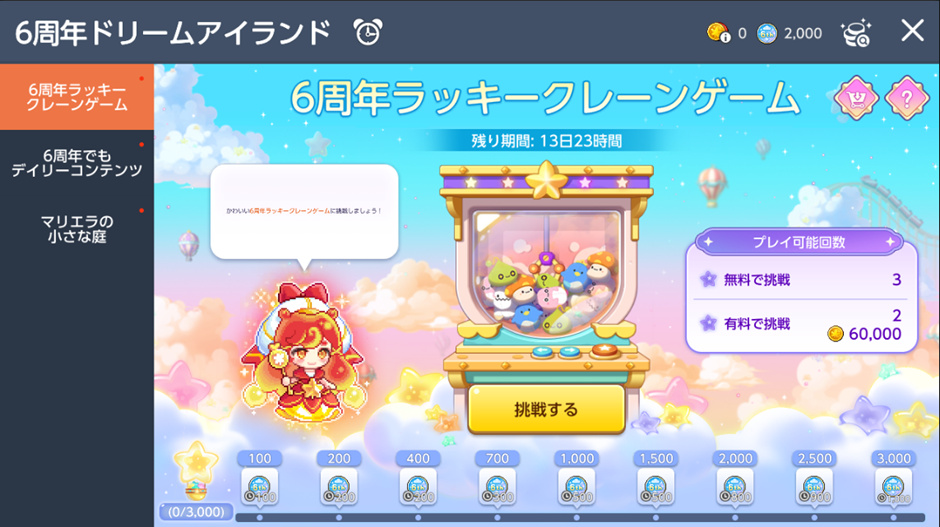Viewport: 940px width, 527px height.
Task: Close the 6周年ドリームアイランド event window
Action: point(912,31)
